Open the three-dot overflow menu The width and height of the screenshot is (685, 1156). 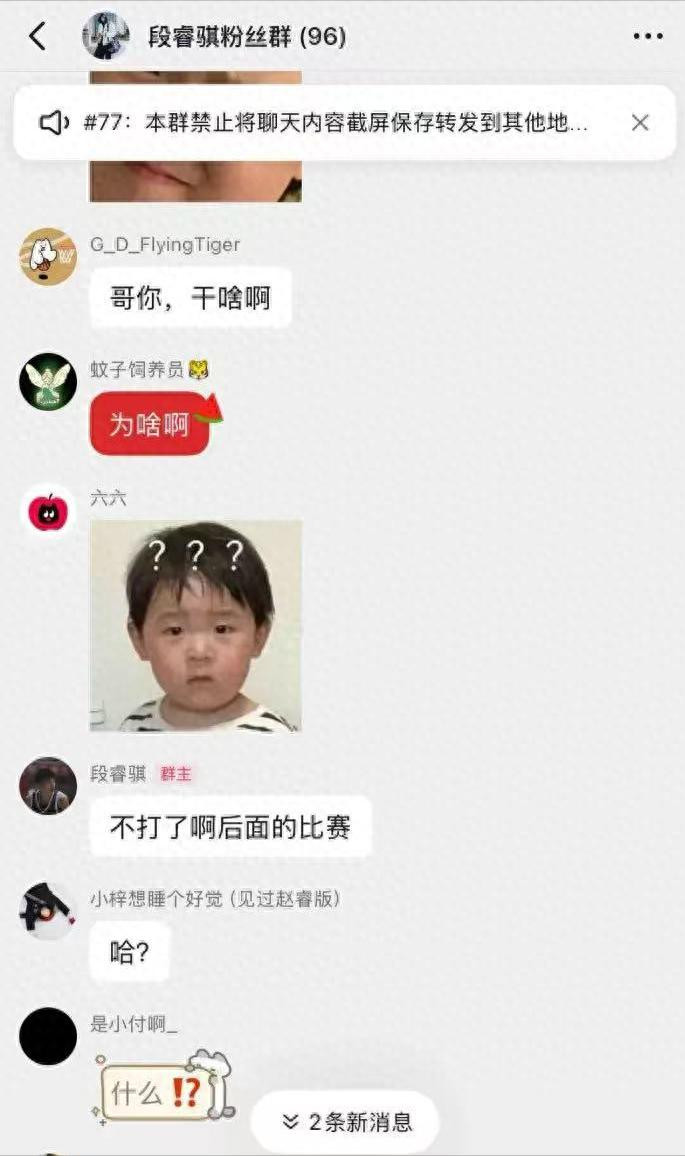click(648, 37)
